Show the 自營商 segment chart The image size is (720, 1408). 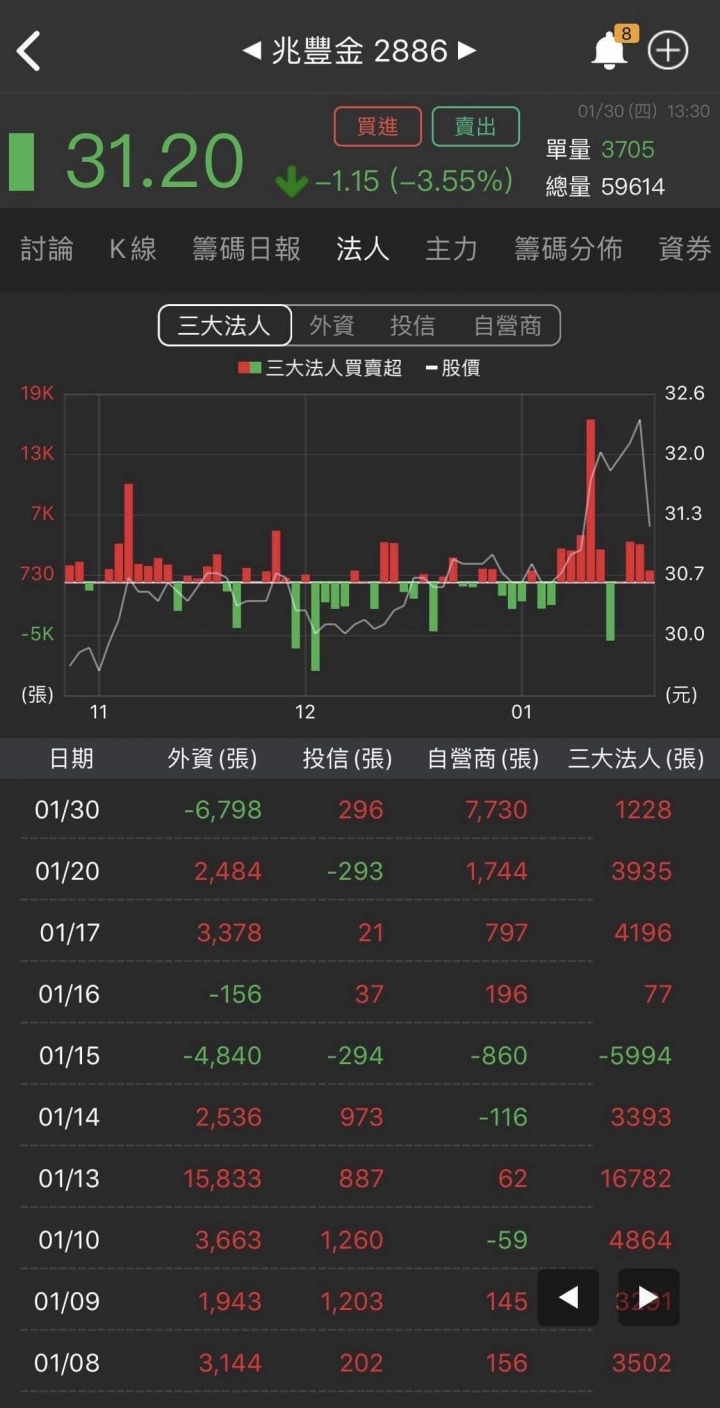coord(507,326)
